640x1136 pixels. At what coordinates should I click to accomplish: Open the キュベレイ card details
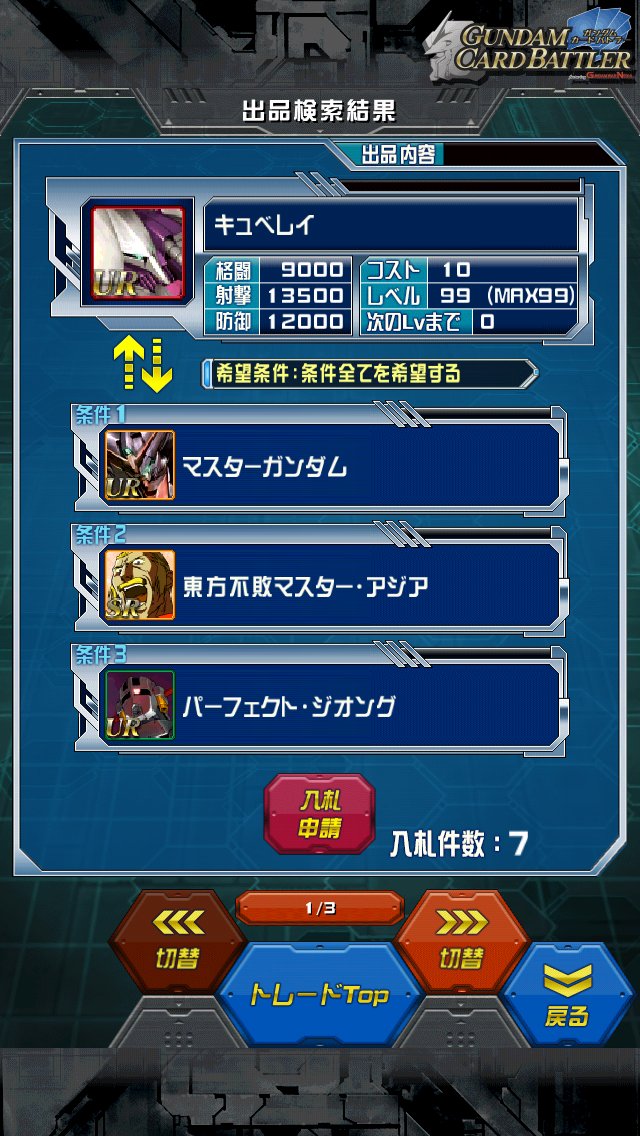click(x=139, y=253)
